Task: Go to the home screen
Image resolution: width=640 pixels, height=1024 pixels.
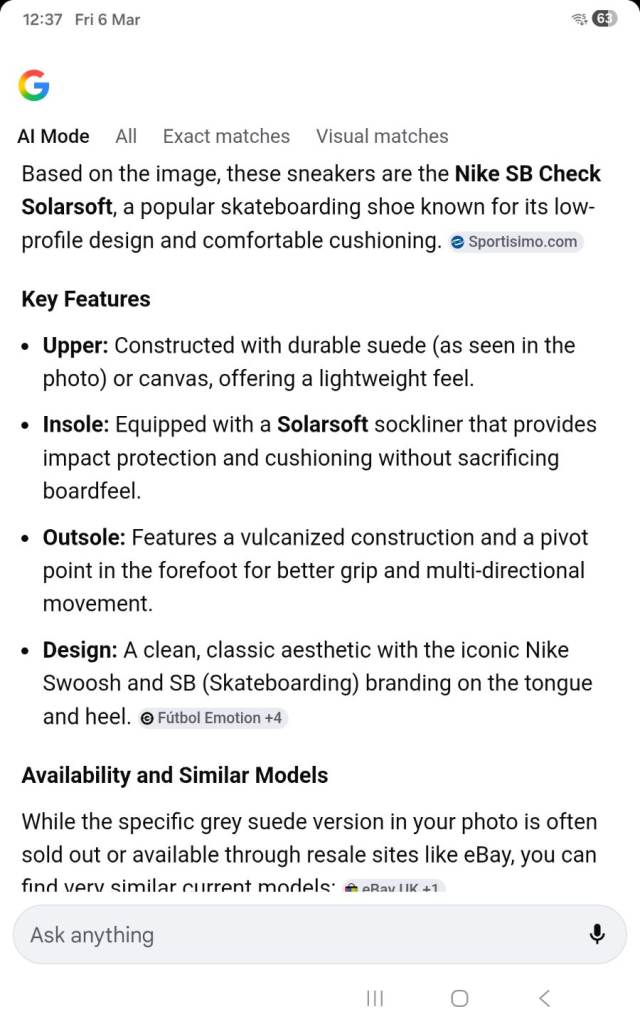Action: click(x=460, y=998)
